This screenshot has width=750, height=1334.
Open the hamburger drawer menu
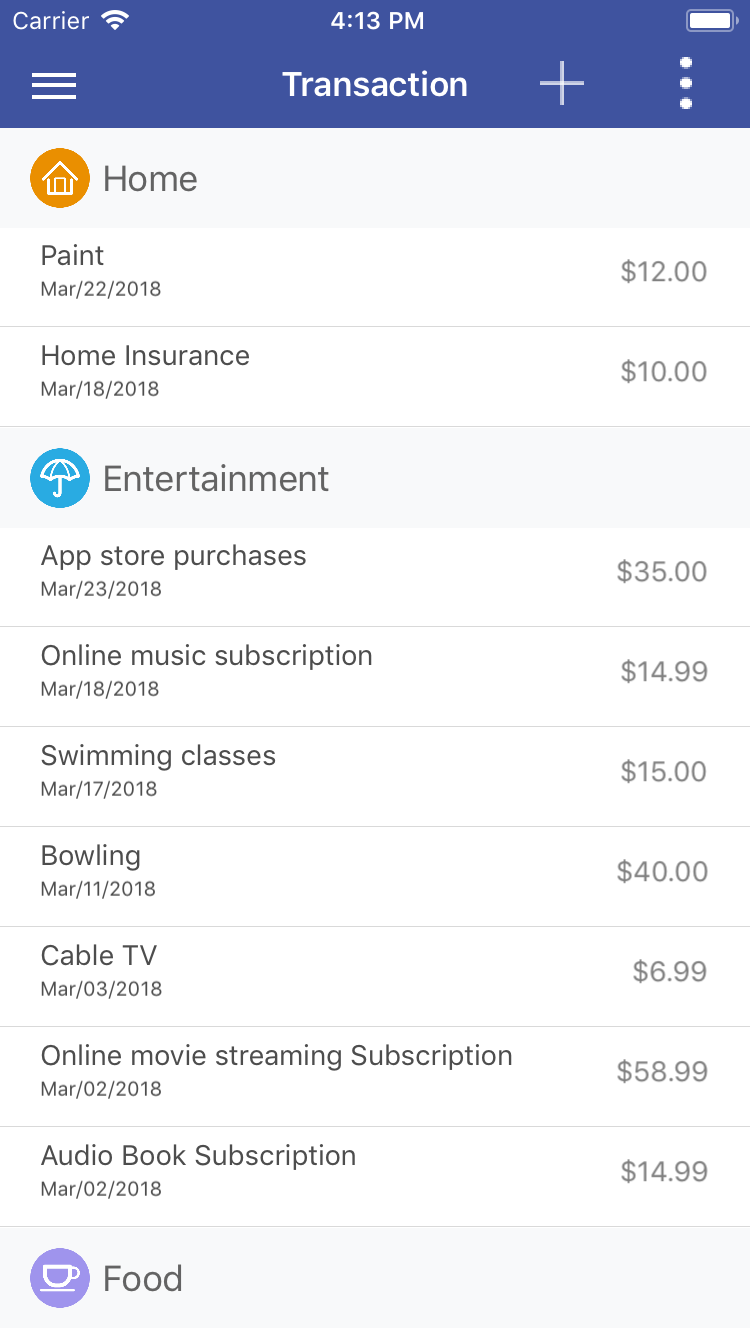[54, 85]
